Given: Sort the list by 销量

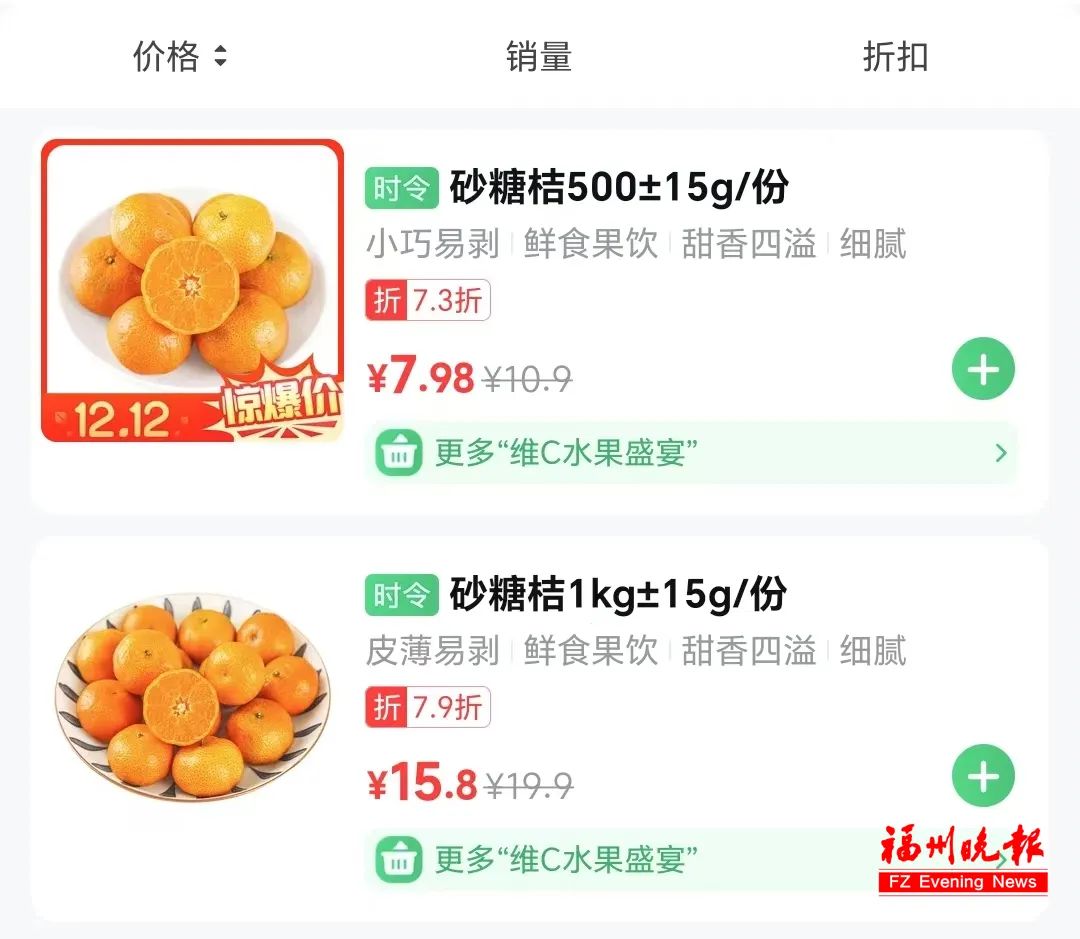Looking at the screenshot, I should [538, 56].
